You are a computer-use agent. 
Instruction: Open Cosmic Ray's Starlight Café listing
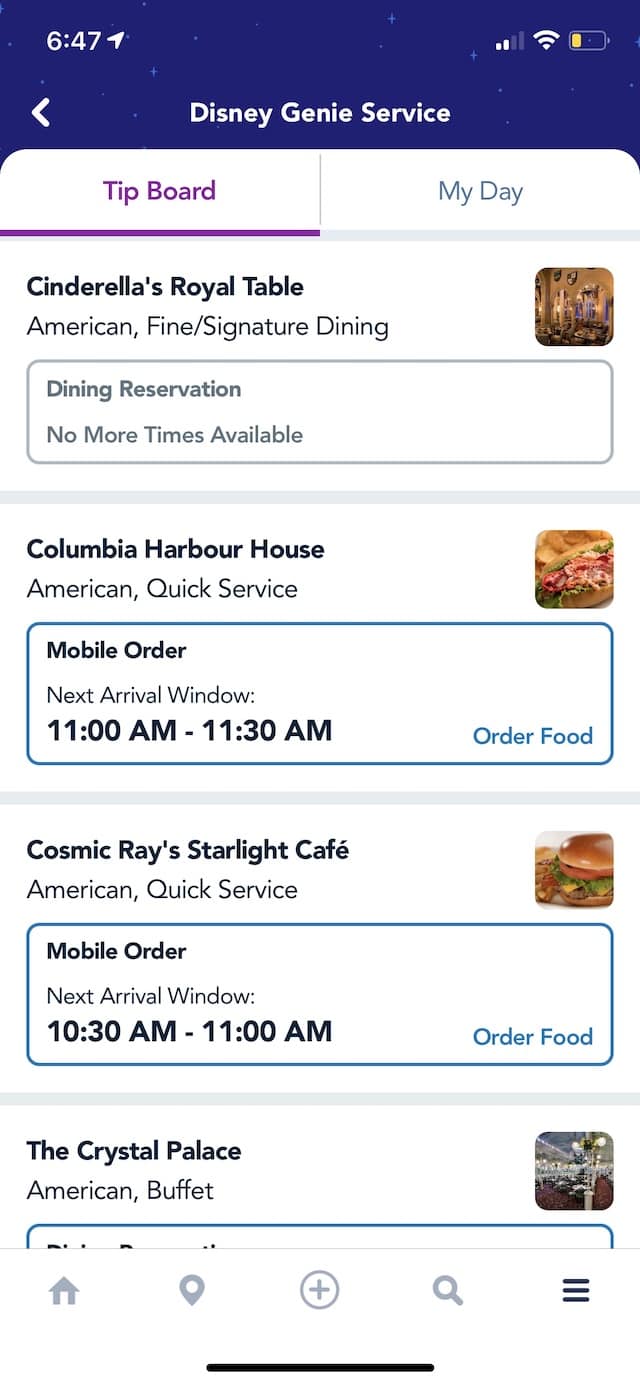pyautogui.click(x=188, y=850)
